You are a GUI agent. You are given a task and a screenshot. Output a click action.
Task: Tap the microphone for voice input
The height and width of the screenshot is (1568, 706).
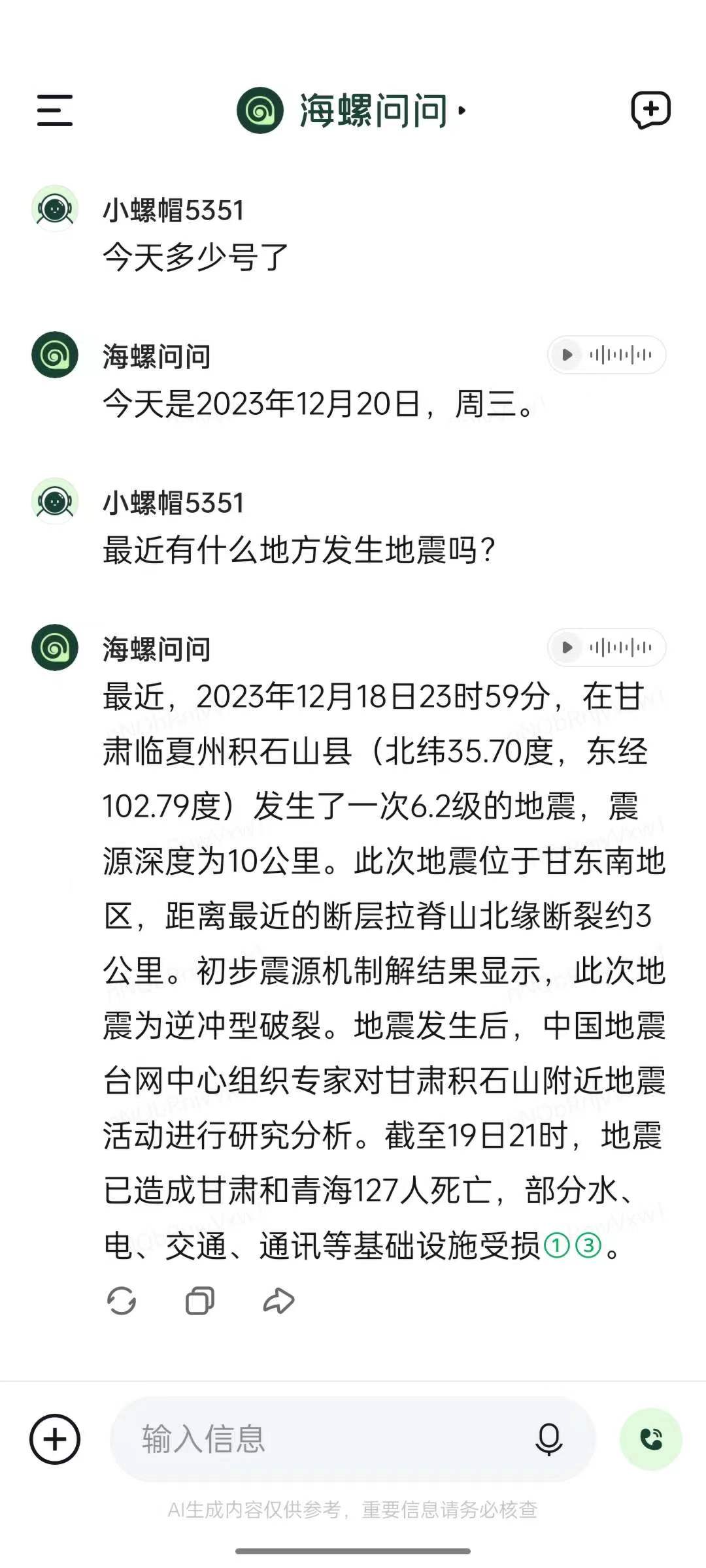pos(549,1439)
